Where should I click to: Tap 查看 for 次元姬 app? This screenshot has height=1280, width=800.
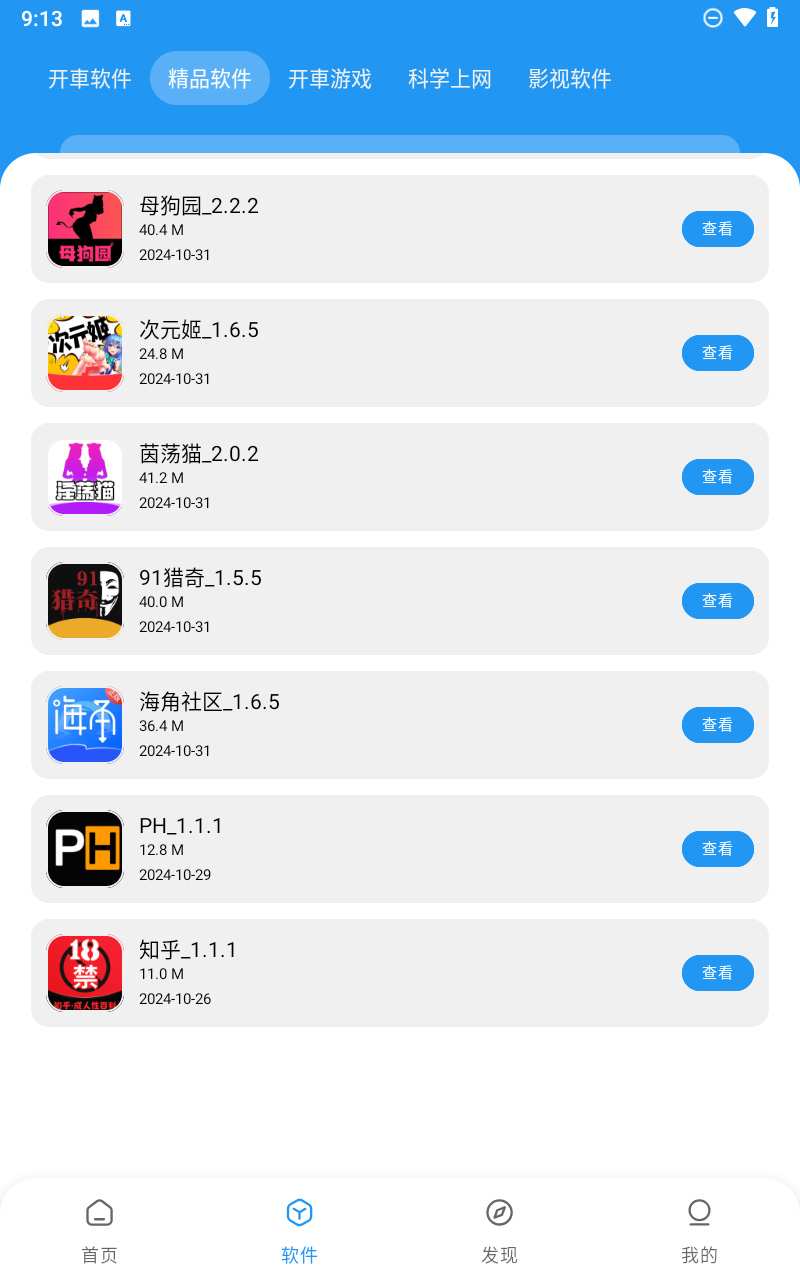pyautogui.click(x=717, y=352)
